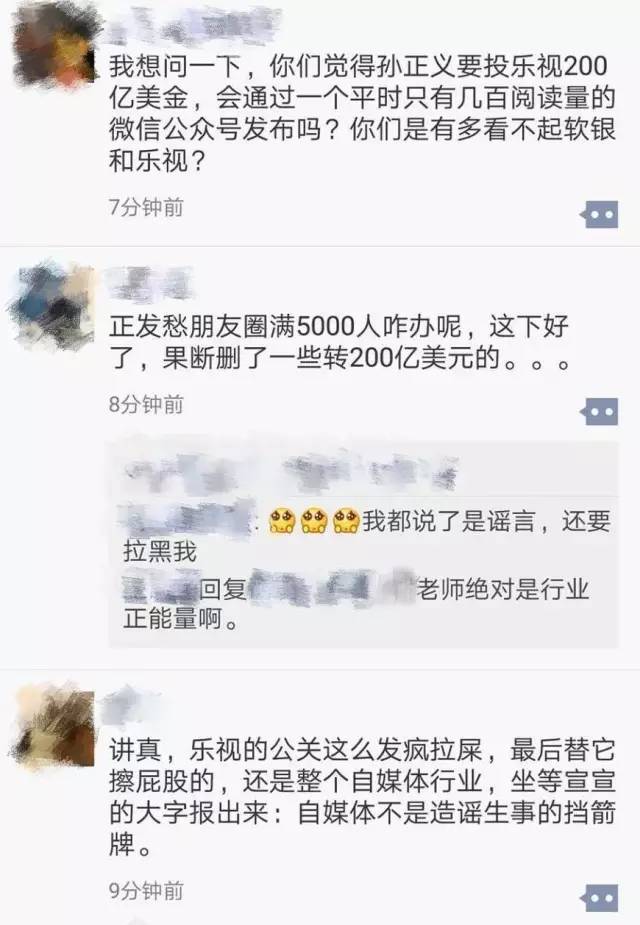This screenshot has width=640, height=925.
Task: Open comment menu for the 9分钟前 post
Action: click(x=601, y=895)
